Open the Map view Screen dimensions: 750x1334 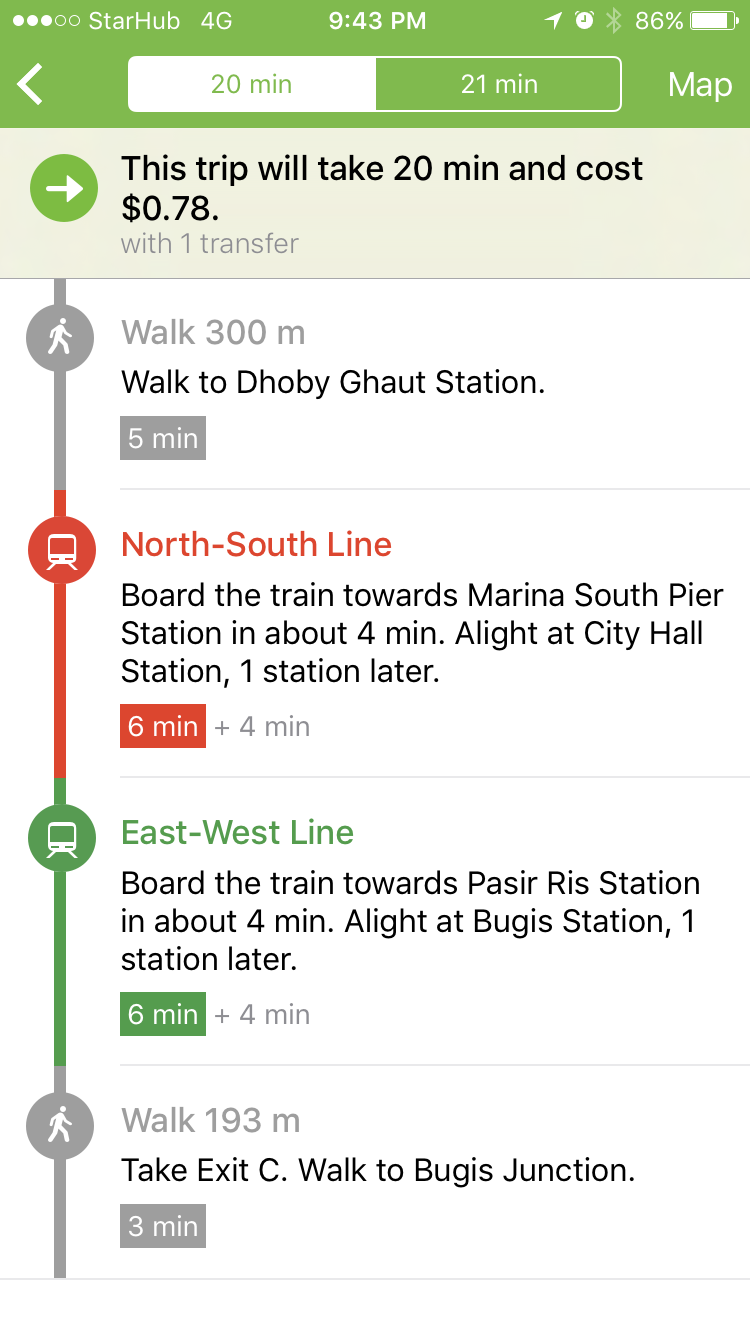[x=699, y=85]
